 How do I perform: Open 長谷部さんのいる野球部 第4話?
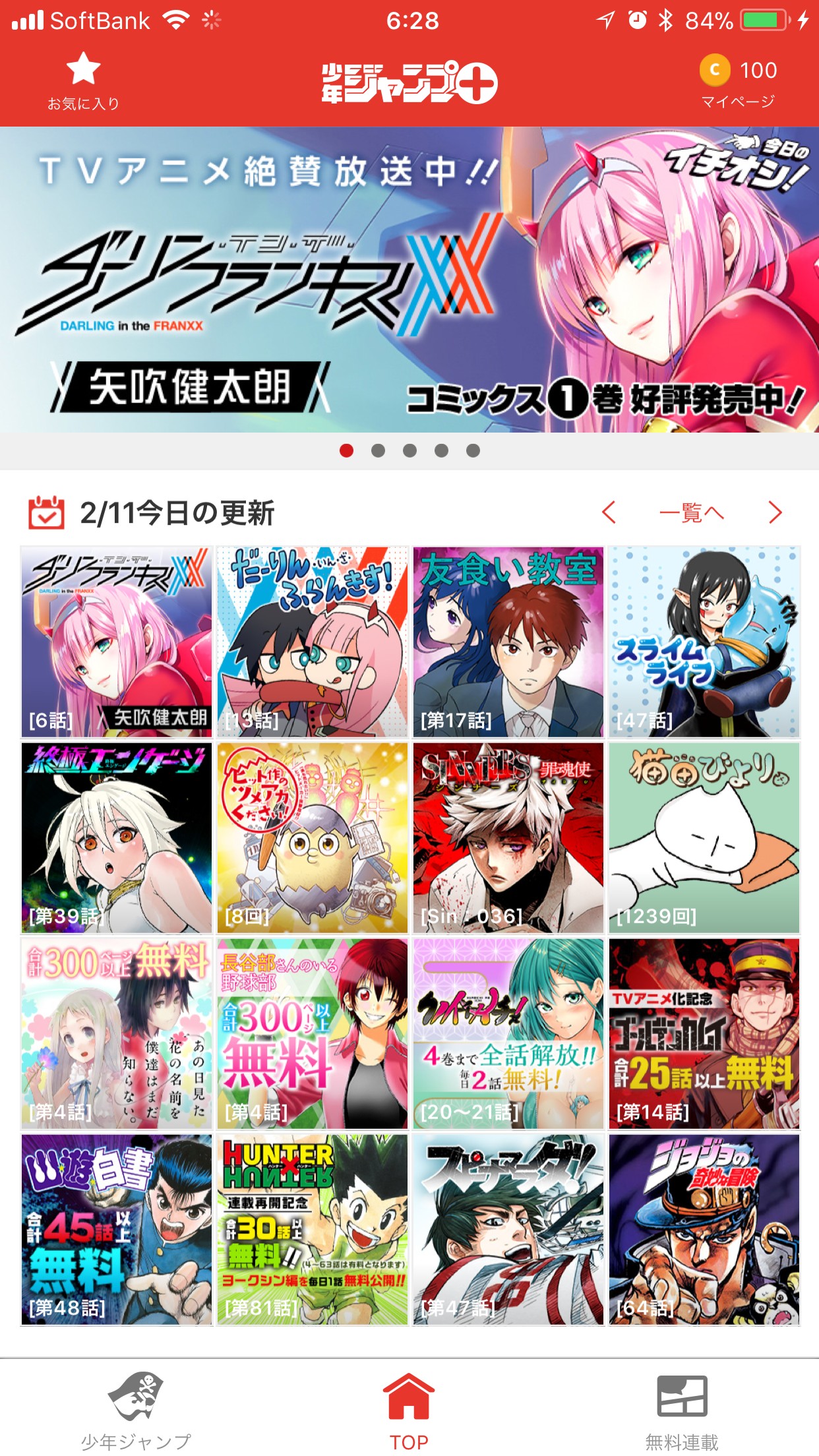point(313,1033)
